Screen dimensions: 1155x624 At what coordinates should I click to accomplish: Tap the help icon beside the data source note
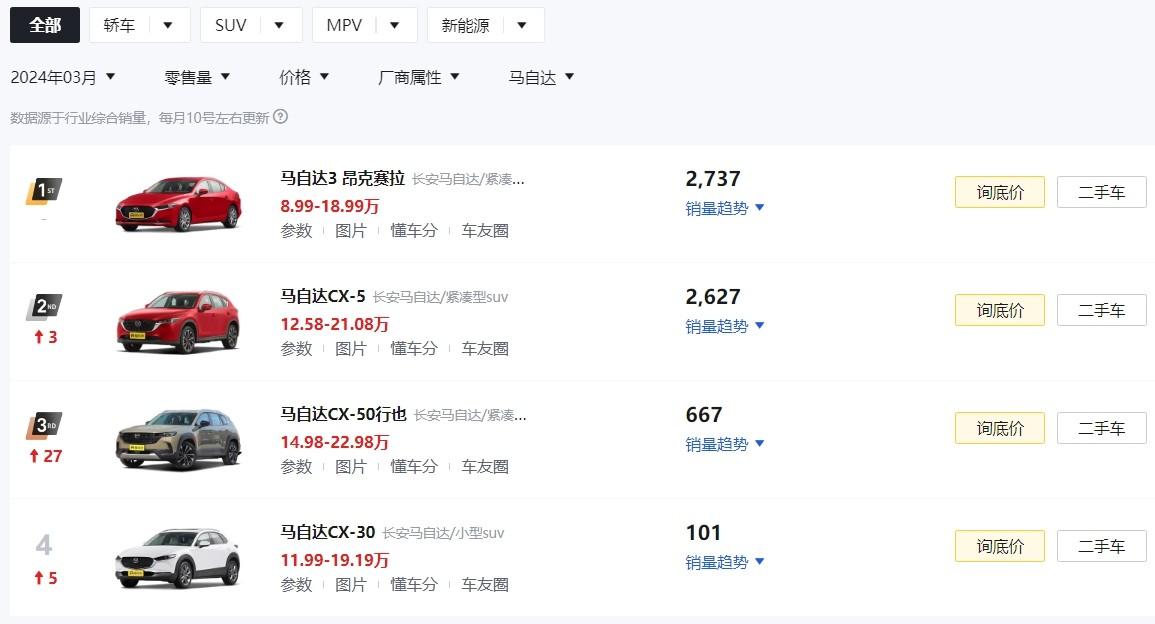[281, 117]
